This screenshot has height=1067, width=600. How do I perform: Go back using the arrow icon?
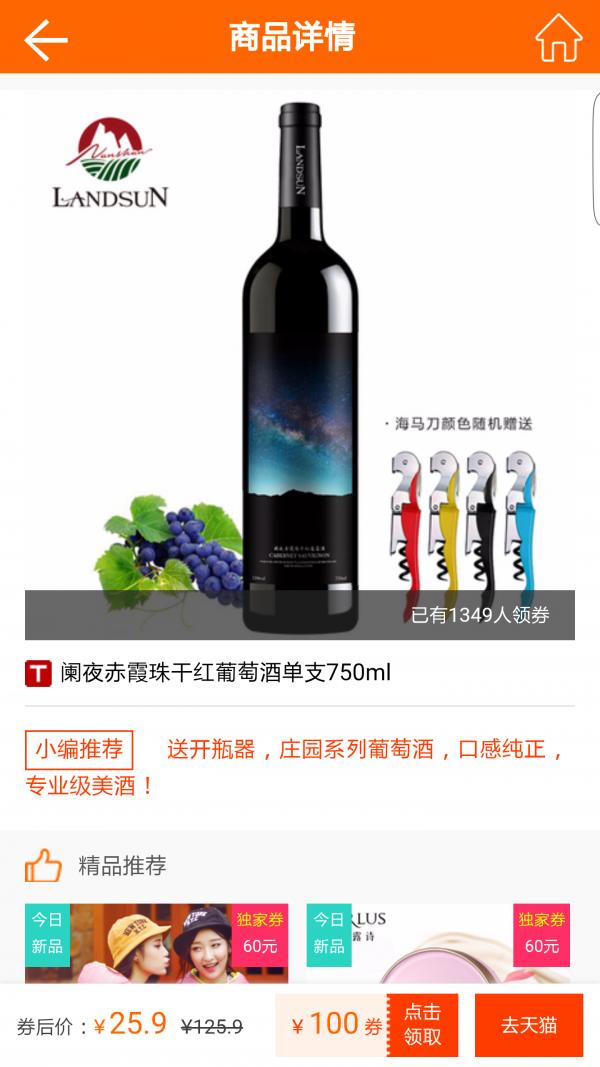click(x=46, y=39)
